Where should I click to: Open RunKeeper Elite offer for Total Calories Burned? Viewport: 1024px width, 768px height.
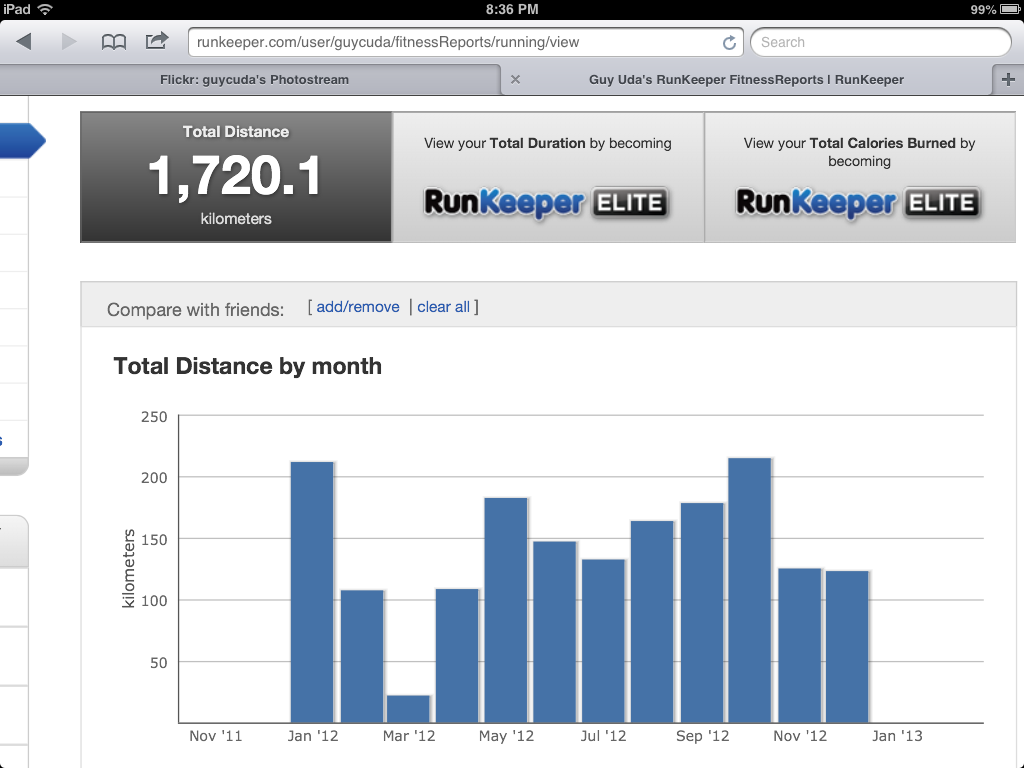pos(859,202)
